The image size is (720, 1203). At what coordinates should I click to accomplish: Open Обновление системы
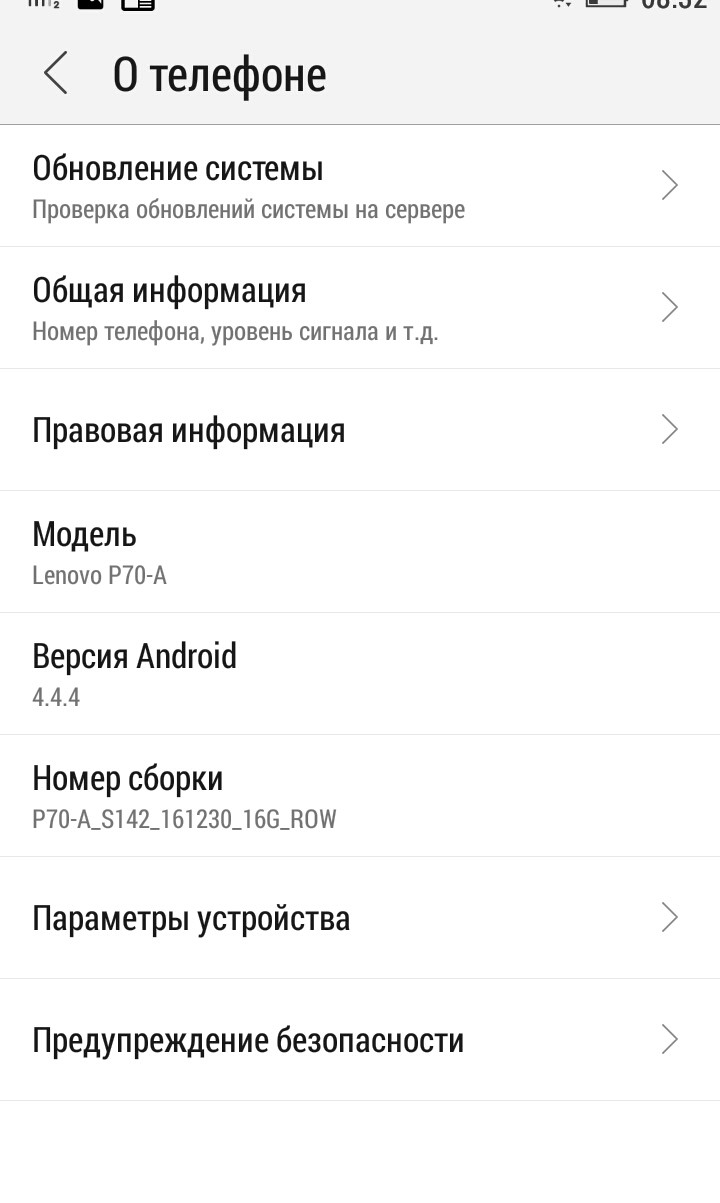tap(360, 186)
